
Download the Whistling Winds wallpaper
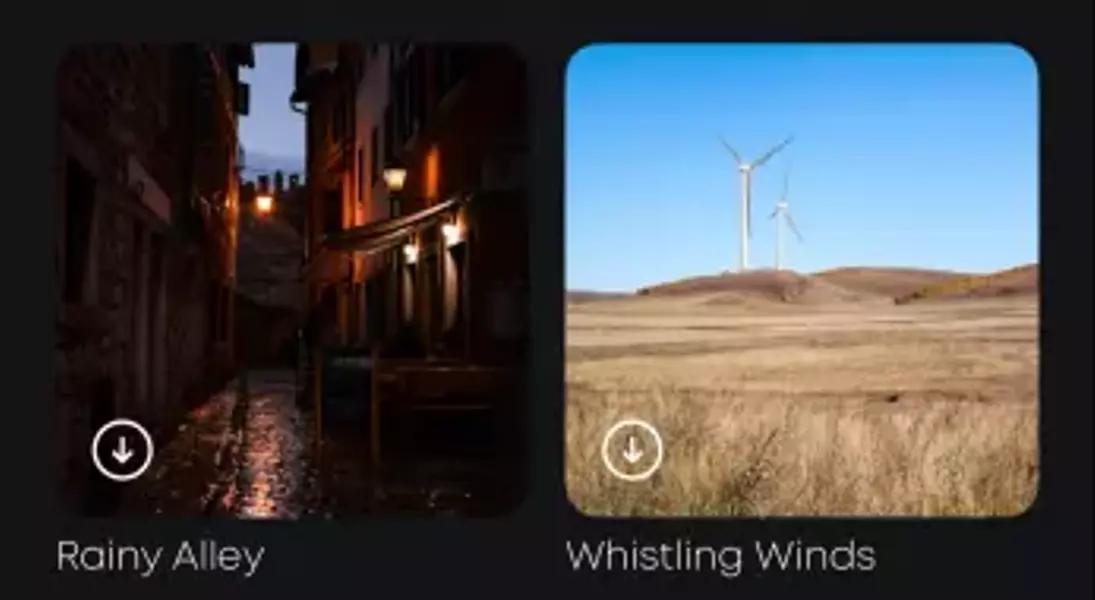point(632,451)
